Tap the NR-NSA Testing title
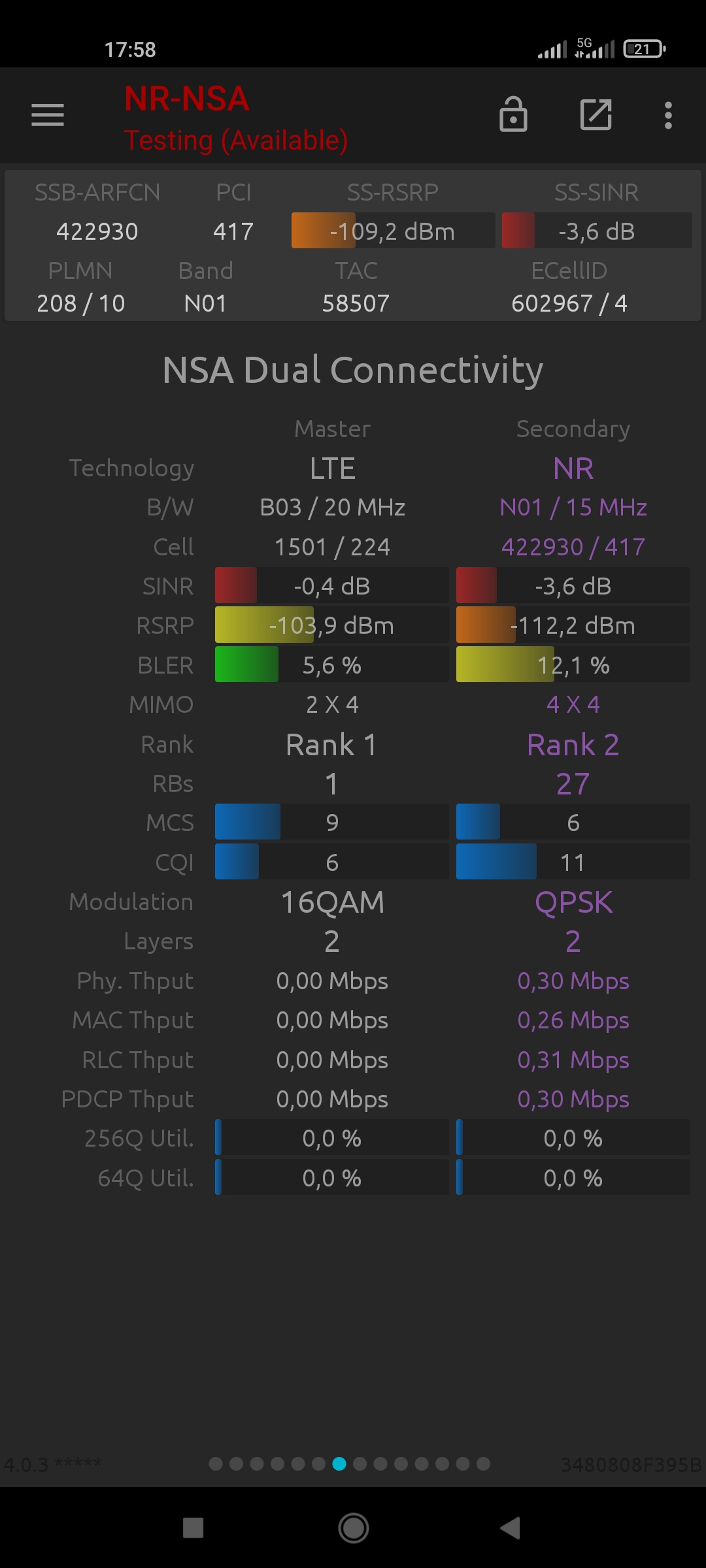 [236, 118]
